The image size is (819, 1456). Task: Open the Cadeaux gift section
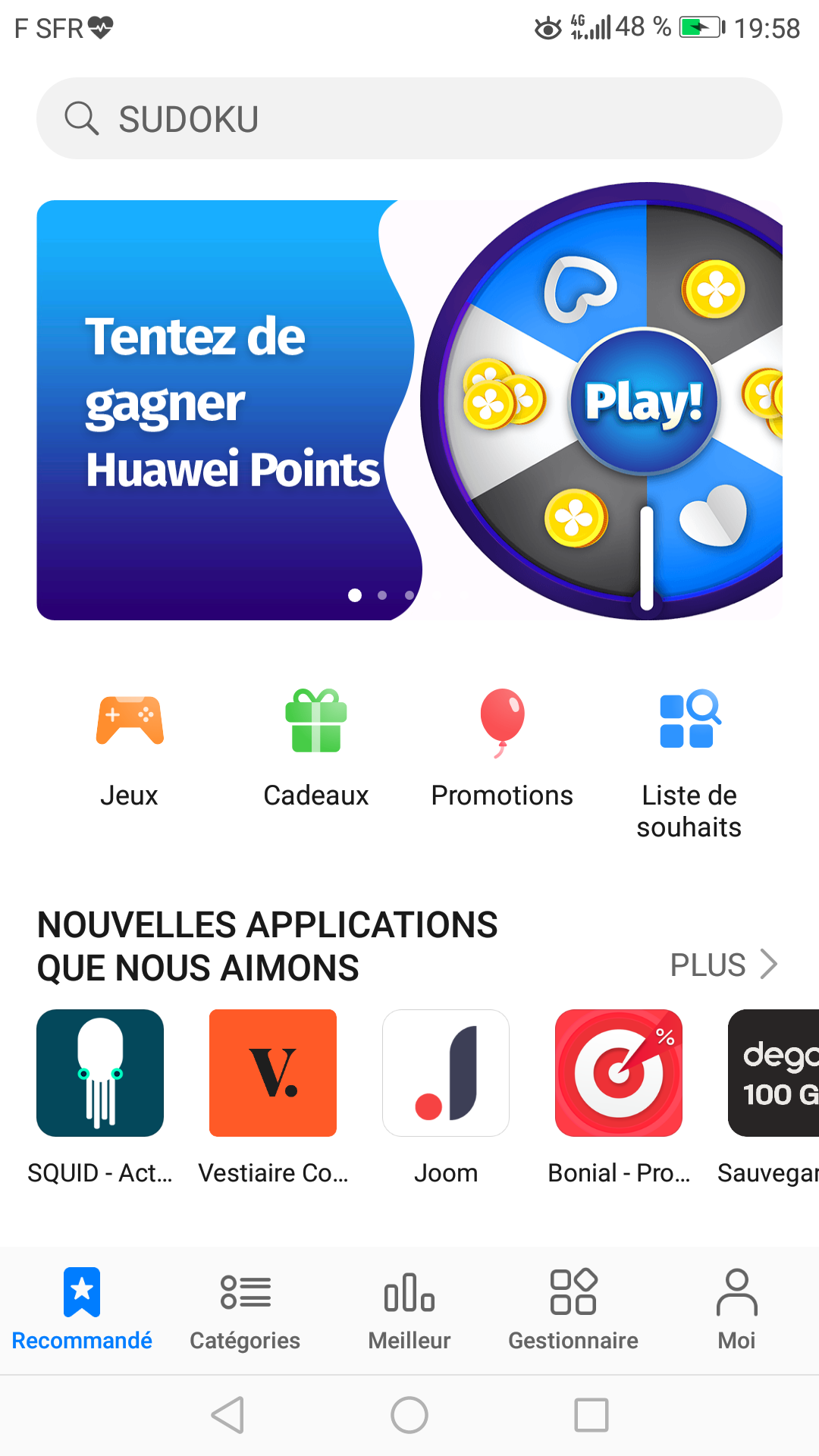tap(315, 747)
